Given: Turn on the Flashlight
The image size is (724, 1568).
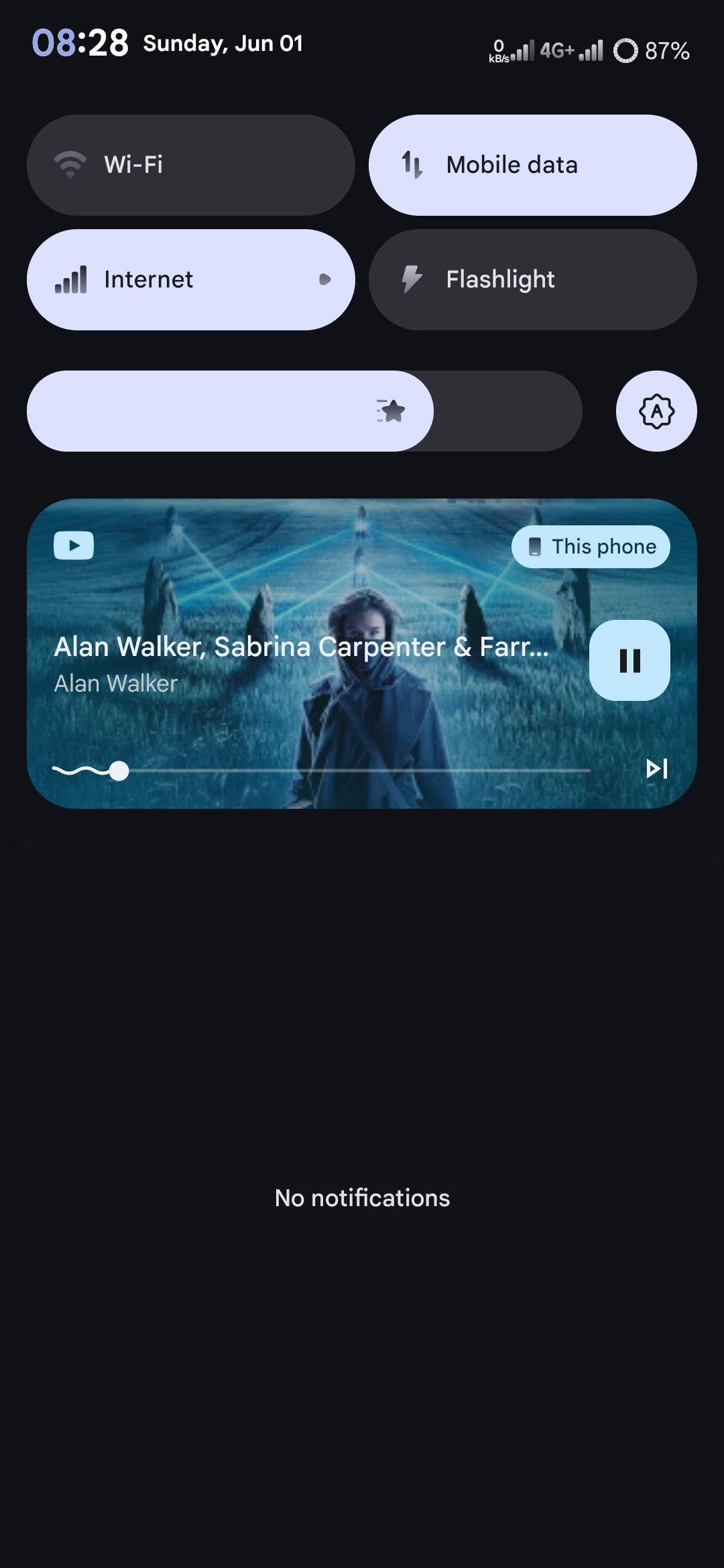Looking at the screenshot, I should (533, 279).
